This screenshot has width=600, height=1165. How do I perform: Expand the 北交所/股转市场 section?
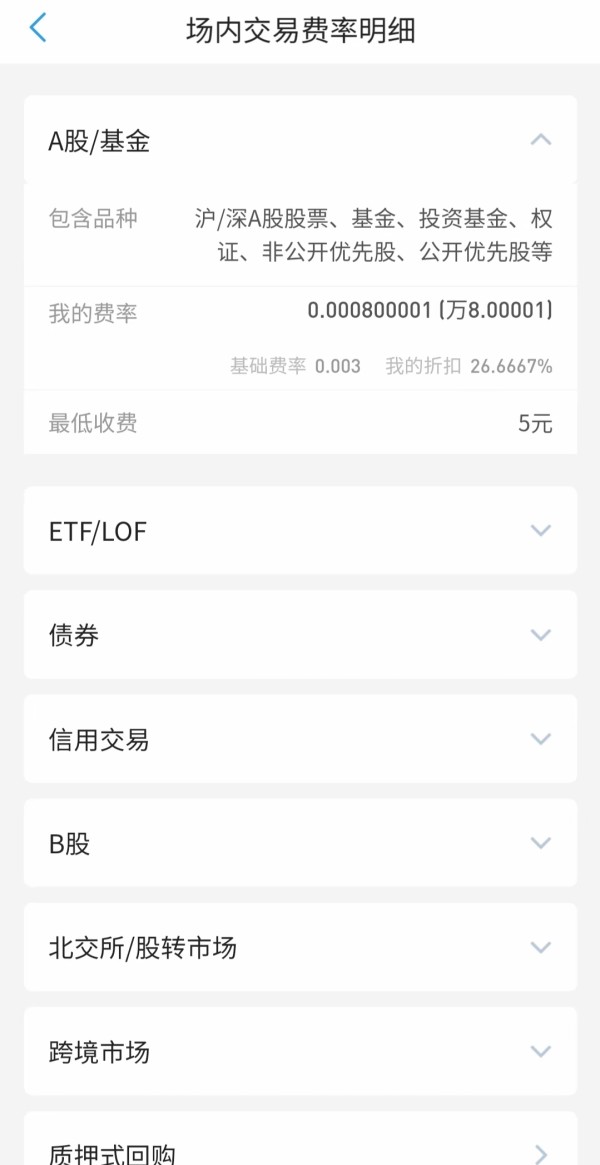tap(300, 947)
